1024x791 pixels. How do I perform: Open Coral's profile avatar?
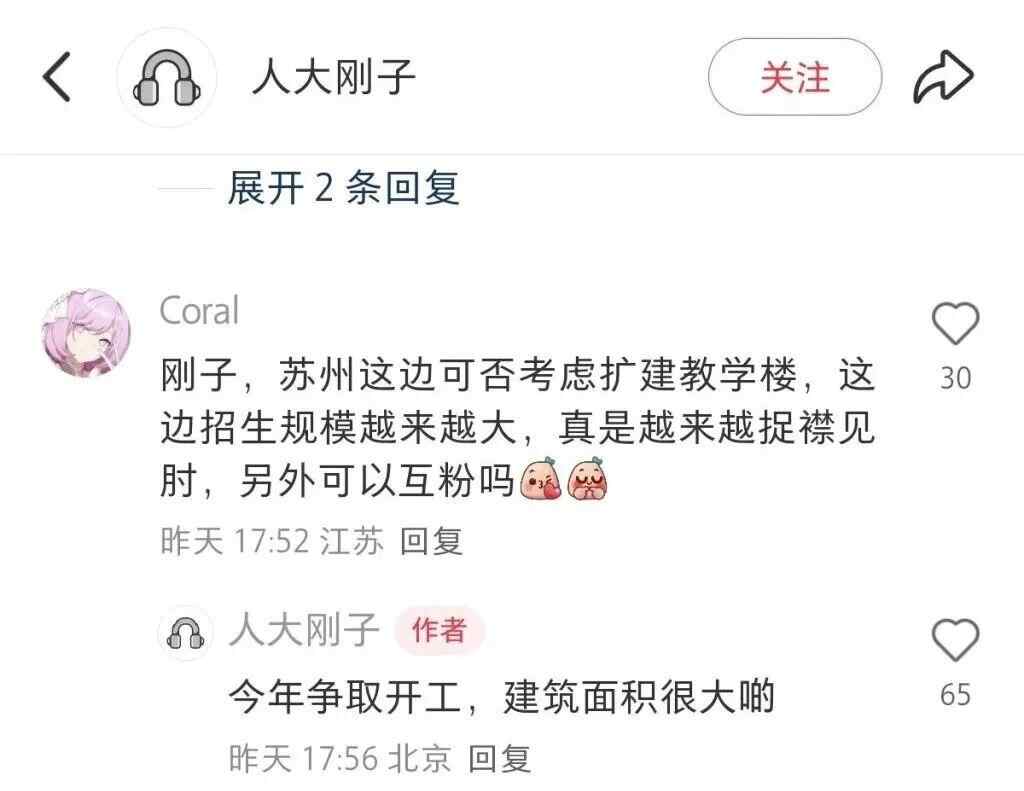(87, 334)
